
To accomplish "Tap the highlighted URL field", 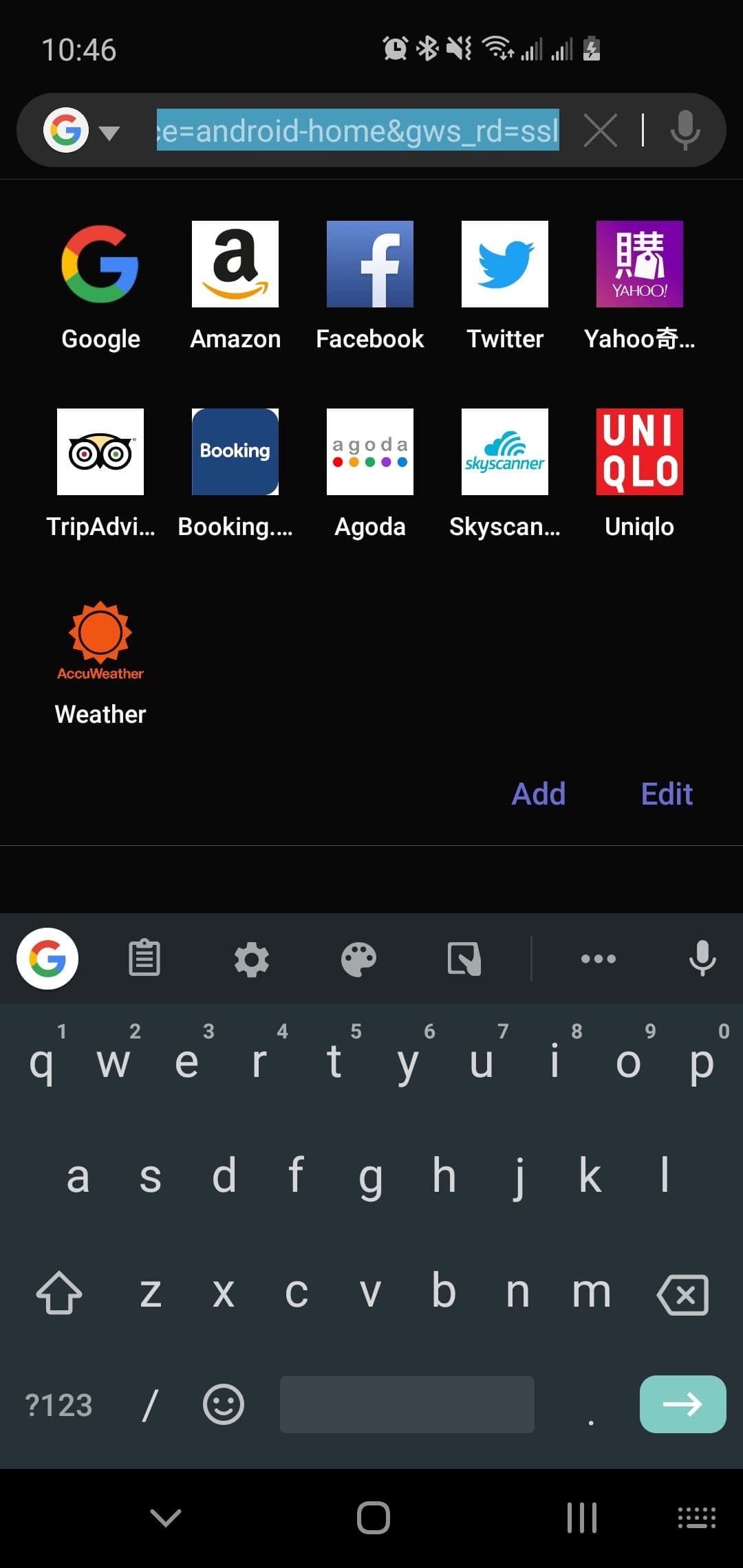I will 358,131.
